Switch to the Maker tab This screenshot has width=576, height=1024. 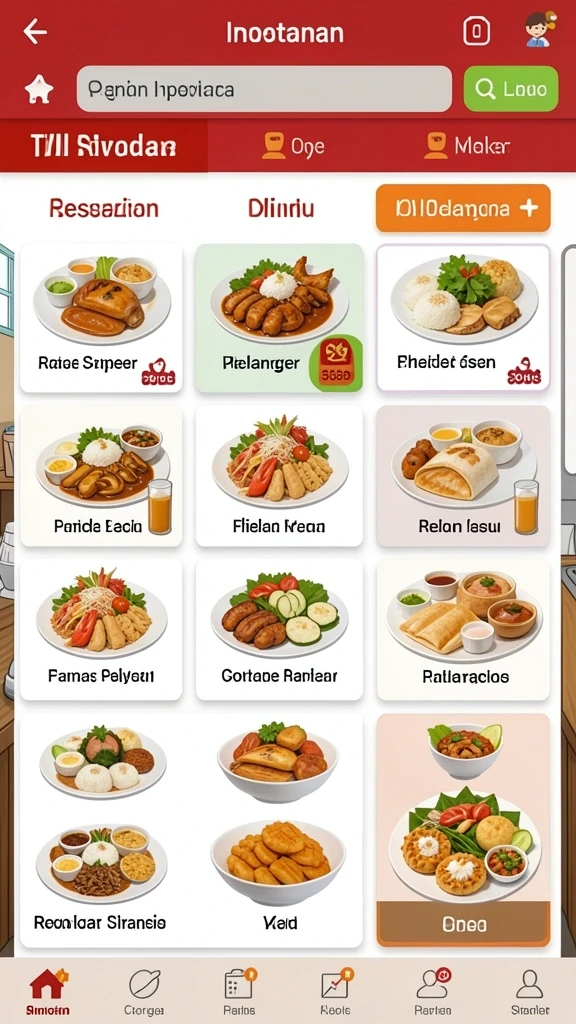(x=466, y=146)
